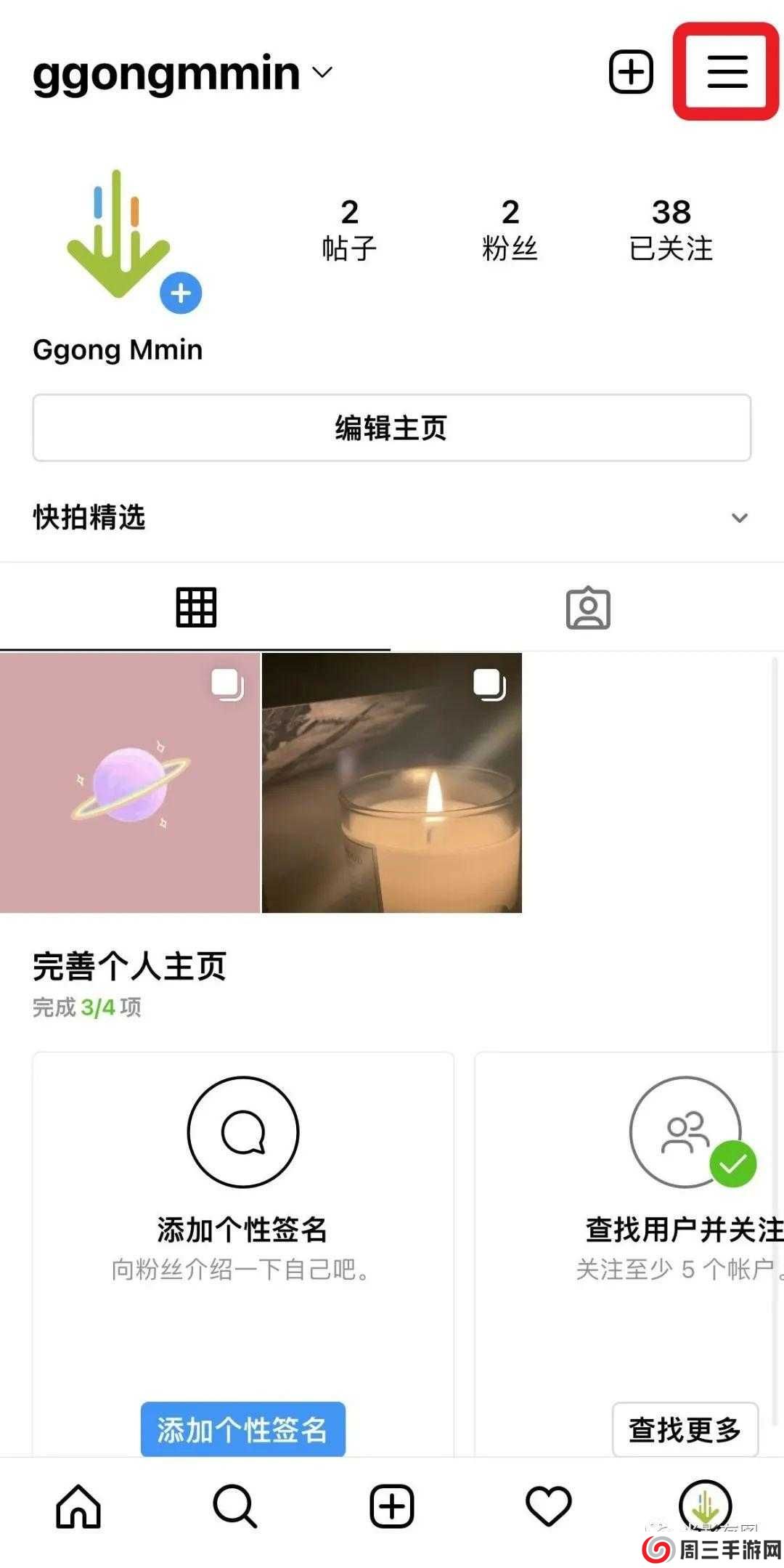Tap the new post button in bottom bar
This screenshot has height=1568, width=784.
click(x=391, y=1506)
